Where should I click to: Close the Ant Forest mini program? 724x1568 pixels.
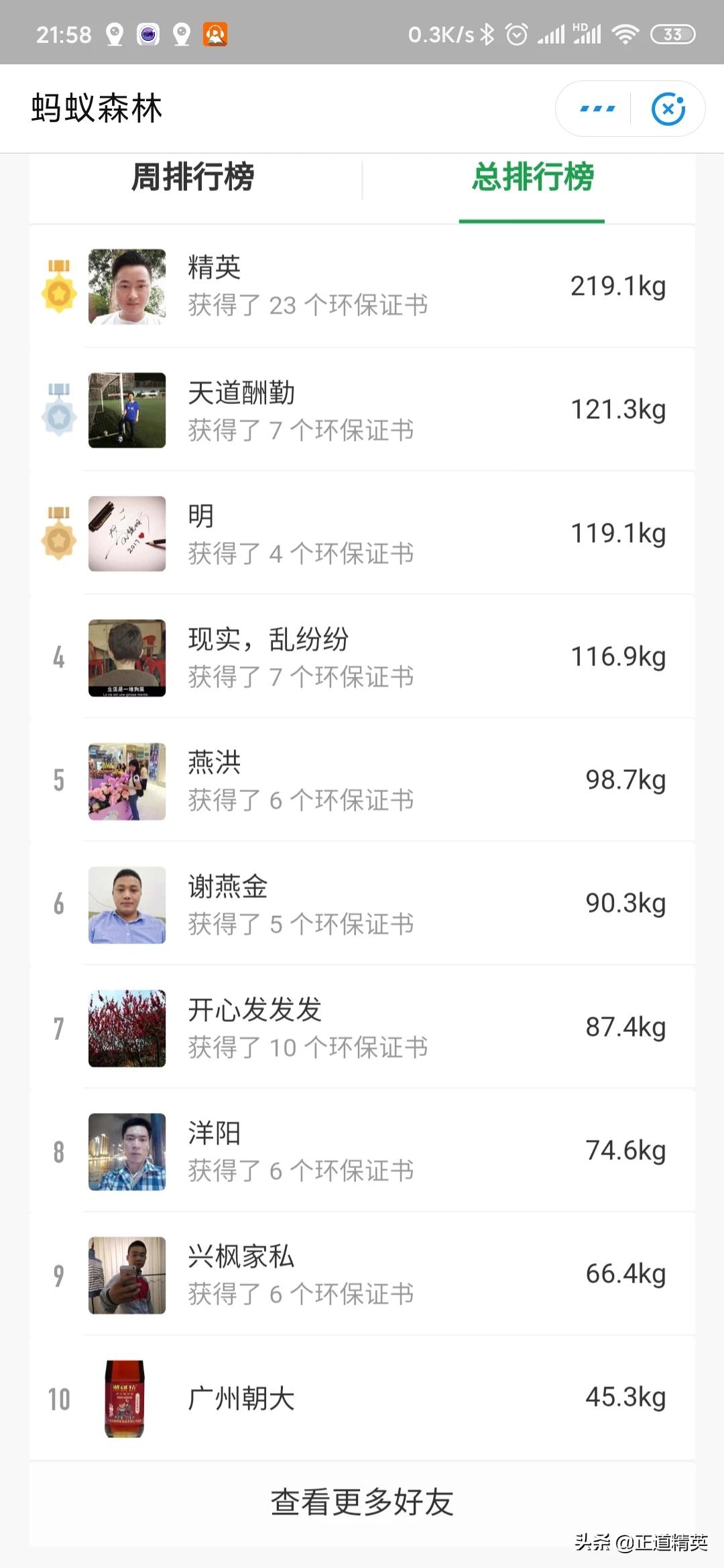(x=668, y=109)
